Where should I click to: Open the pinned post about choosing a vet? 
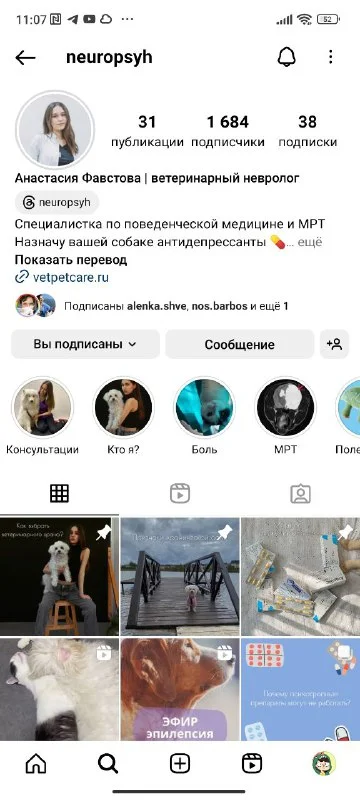pyautogui.click(x=59, y=577)
